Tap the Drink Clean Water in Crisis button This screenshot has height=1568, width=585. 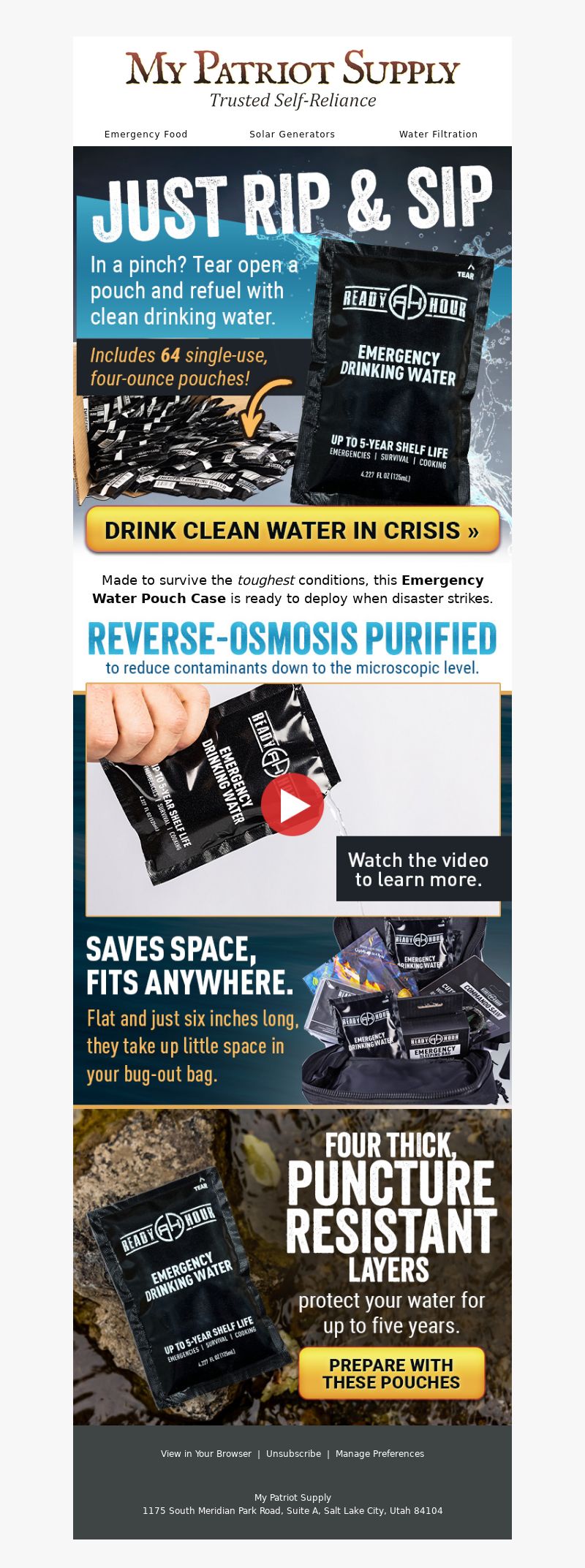292,530
